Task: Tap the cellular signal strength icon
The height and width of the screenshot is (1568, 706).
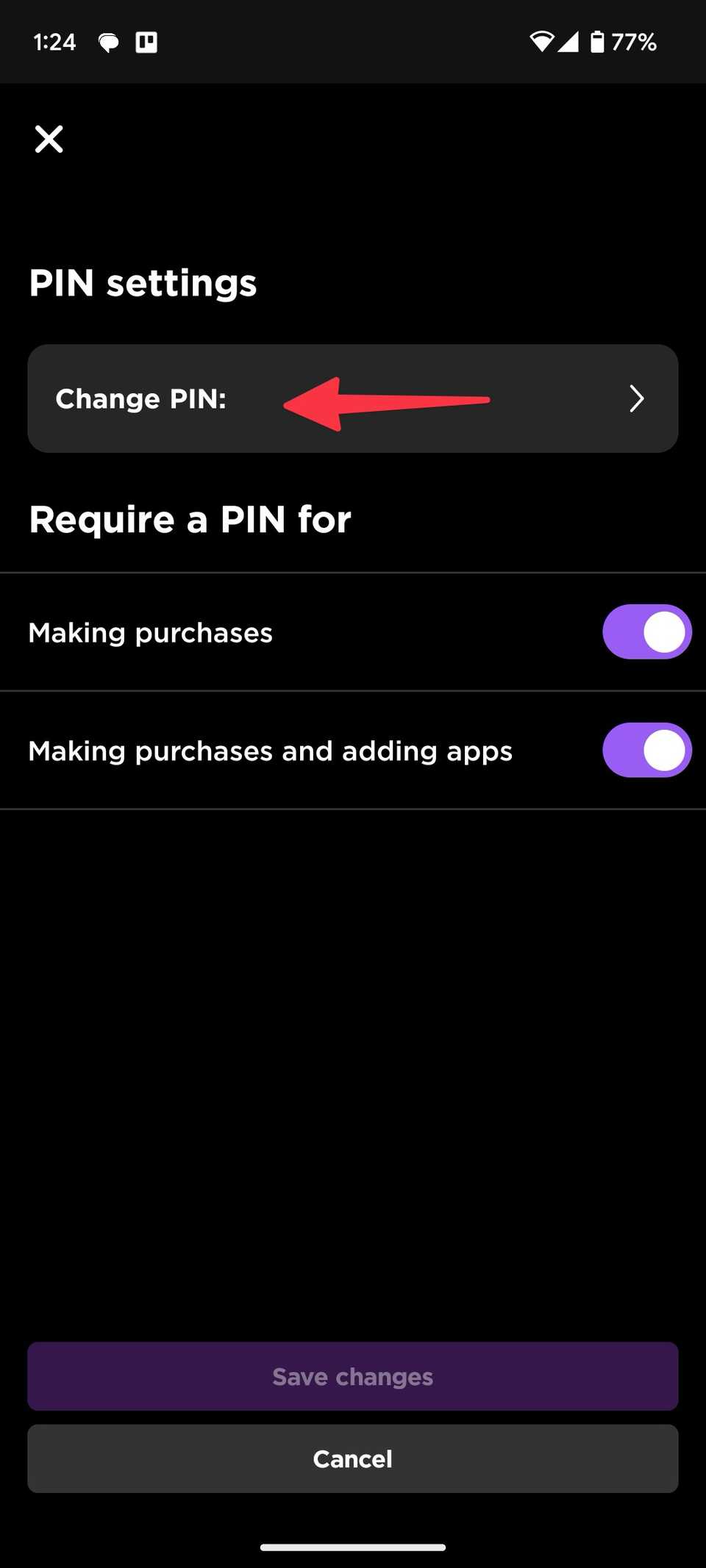Action: 570,42
